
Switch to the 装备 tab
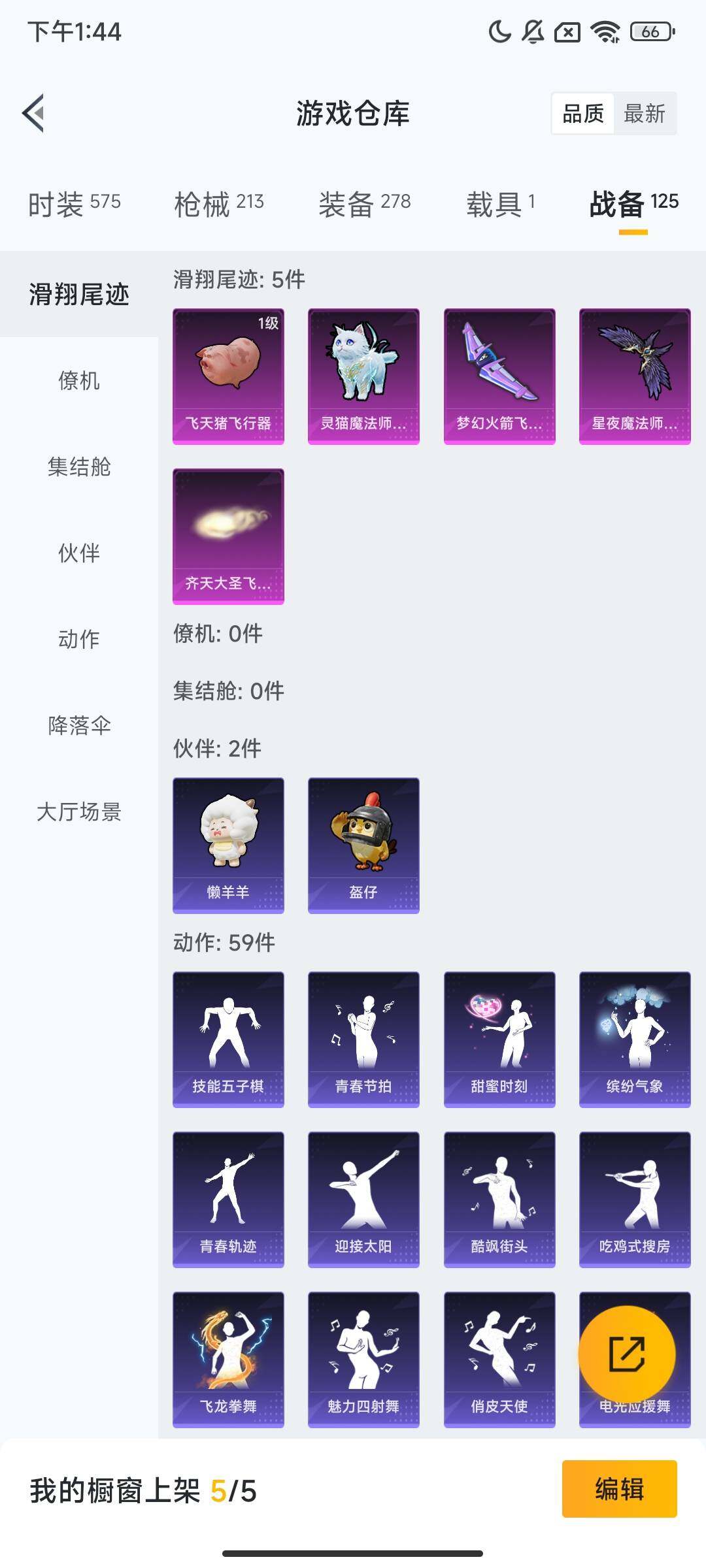364,204
